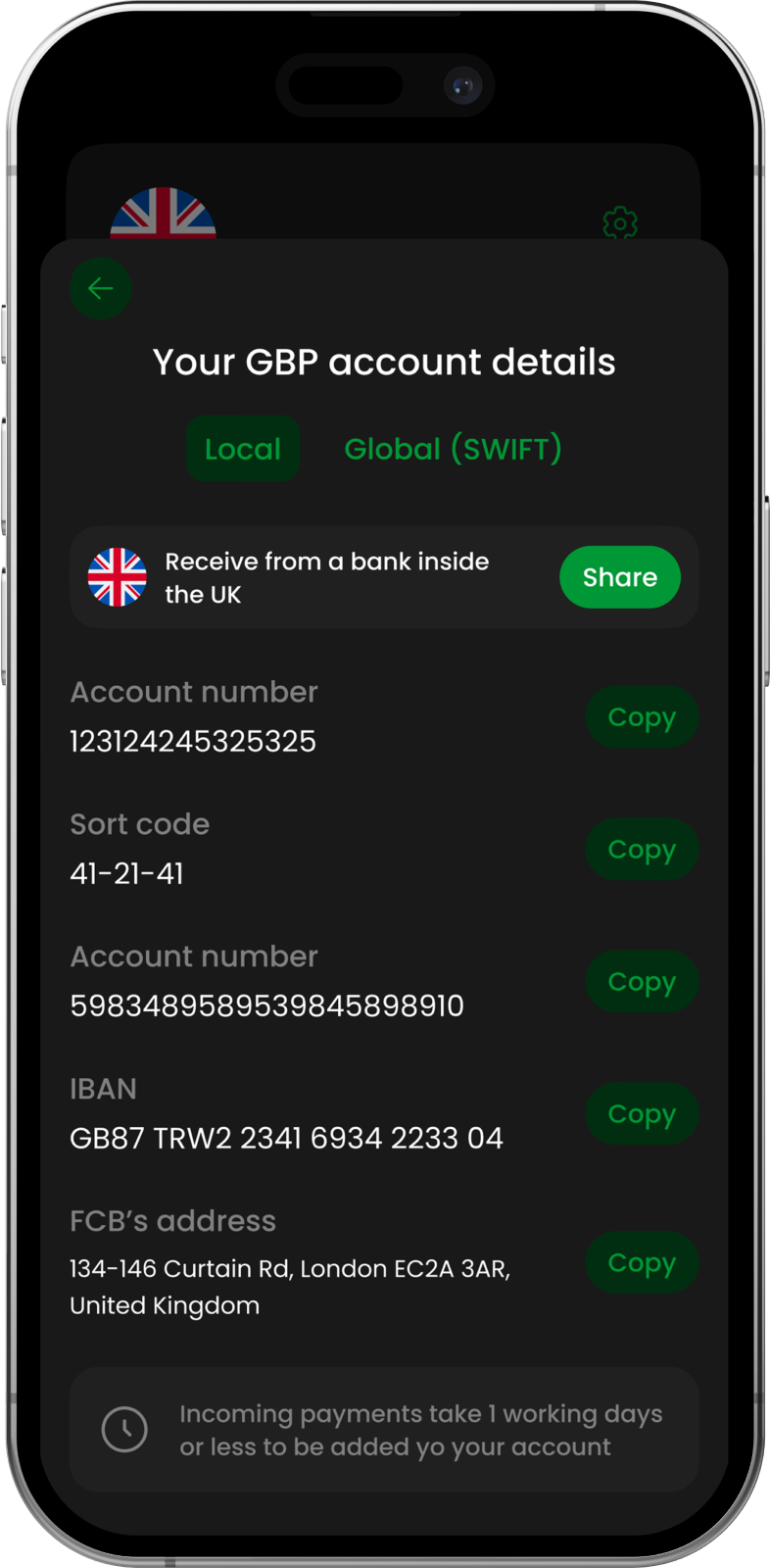770x1568 pixels.
Task: Switch to the Global (SWIFT) tab
Action: point(453,449)
